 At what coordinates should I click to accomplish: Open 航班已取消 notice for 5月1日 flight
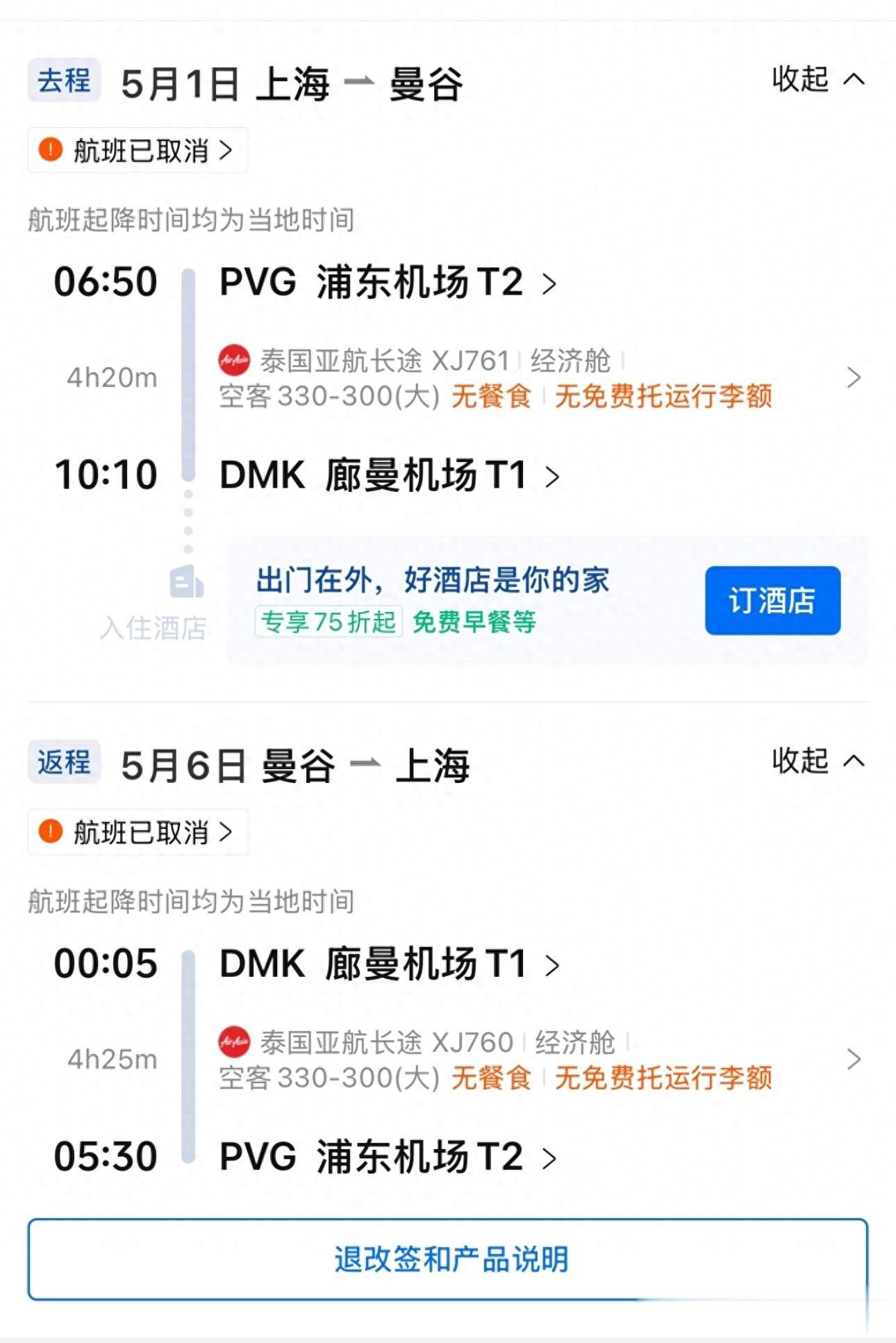(138, 150)
